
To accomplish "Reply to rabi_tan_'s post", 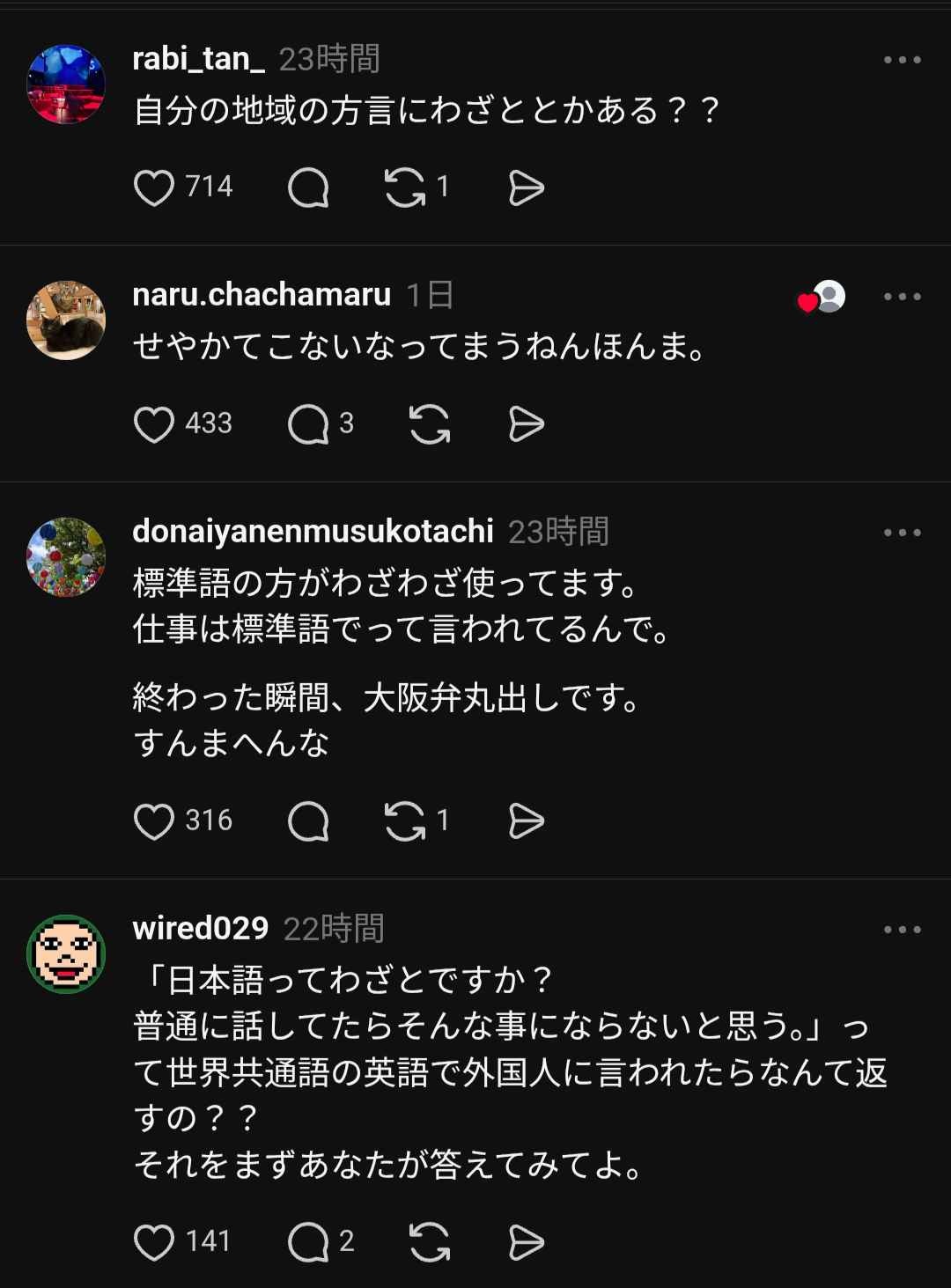I will click(x=308, y=188).
